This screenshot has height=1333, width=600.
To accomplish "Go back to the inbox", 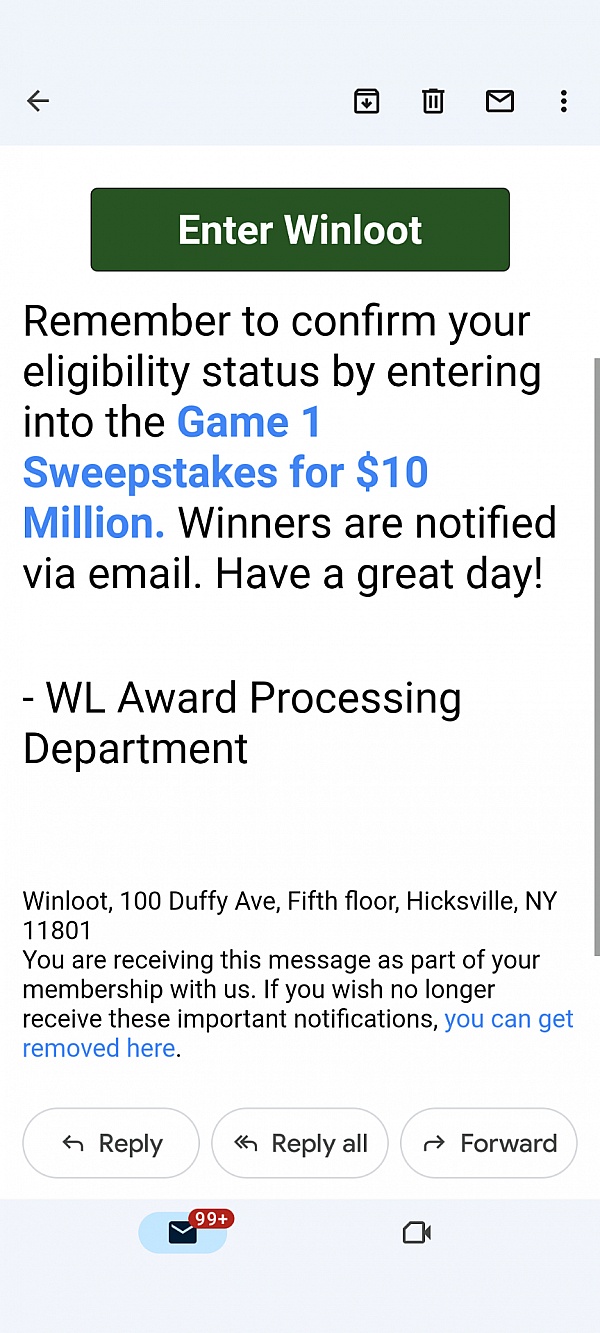I will (x=38, y=101).
